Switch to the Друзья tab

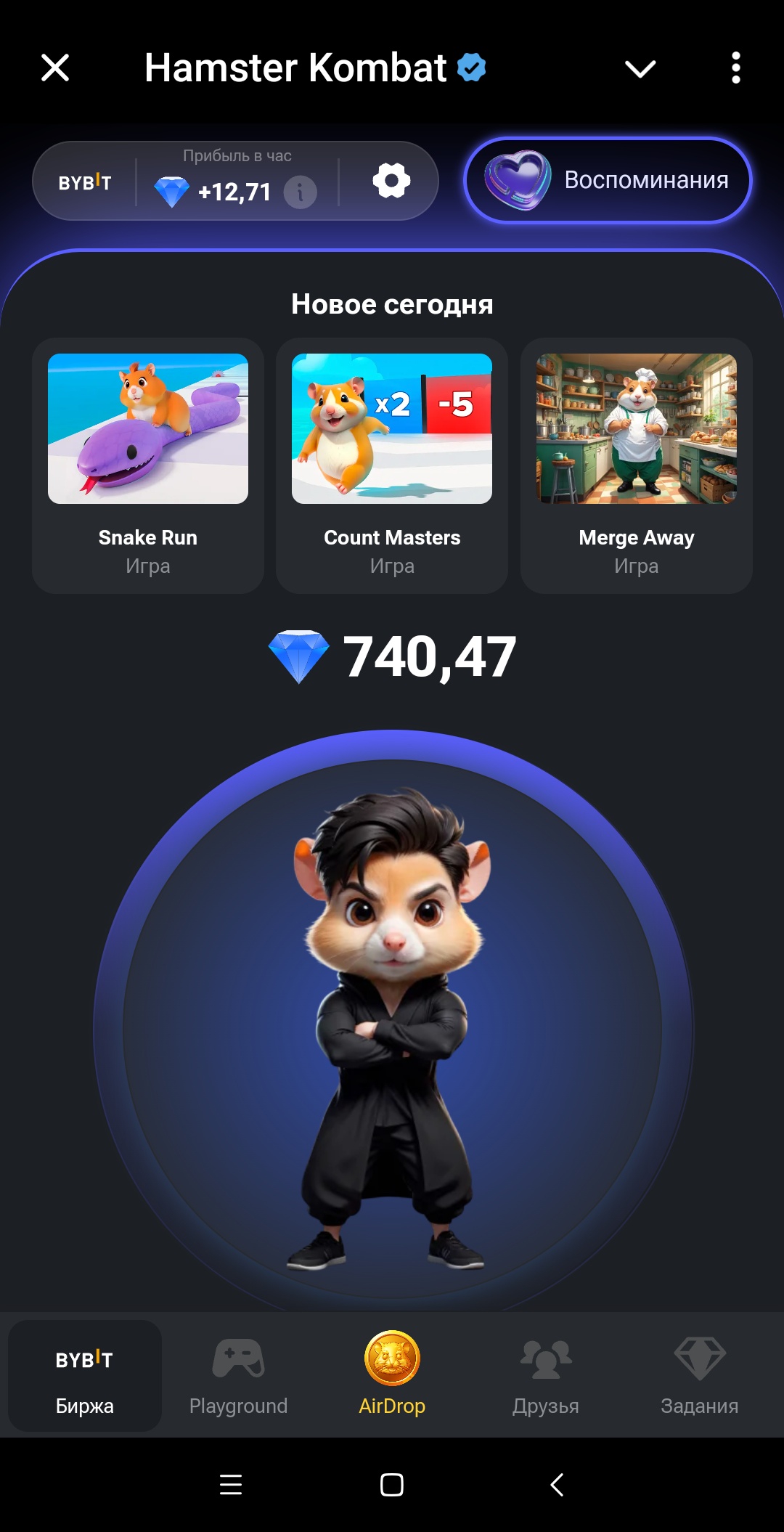coord(546,1376)
